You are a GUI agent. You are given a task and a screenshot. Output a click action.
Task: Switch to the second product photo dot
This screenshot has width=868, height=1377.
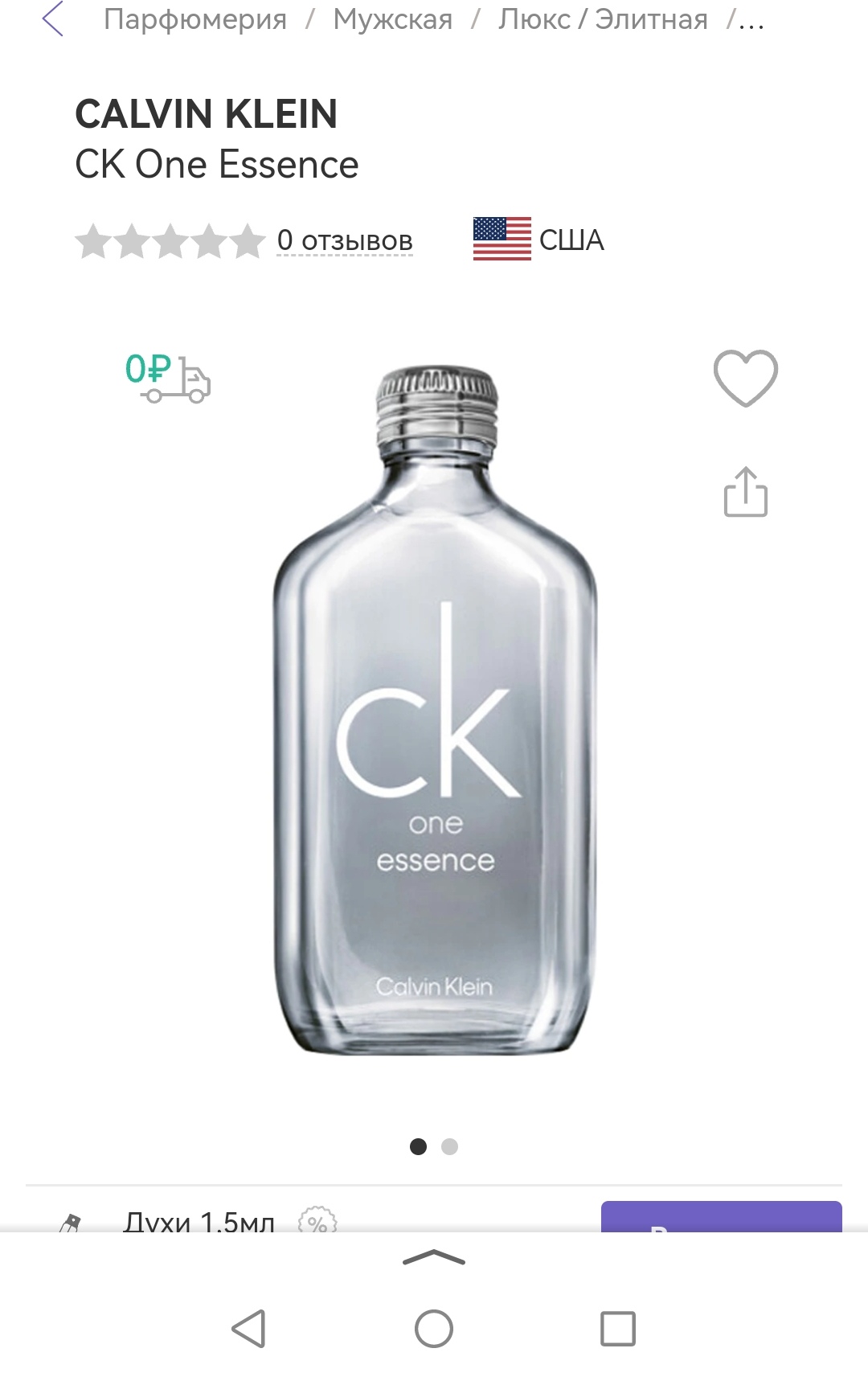[x=450, y=1146]
